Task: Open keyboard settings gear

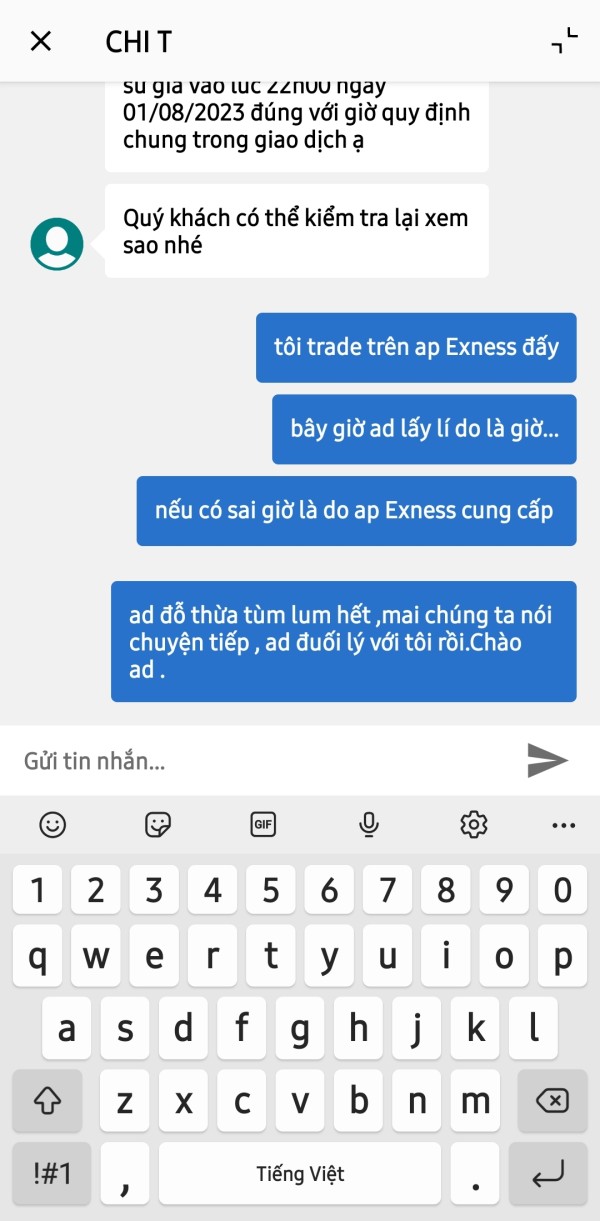Action: point(474,824)
